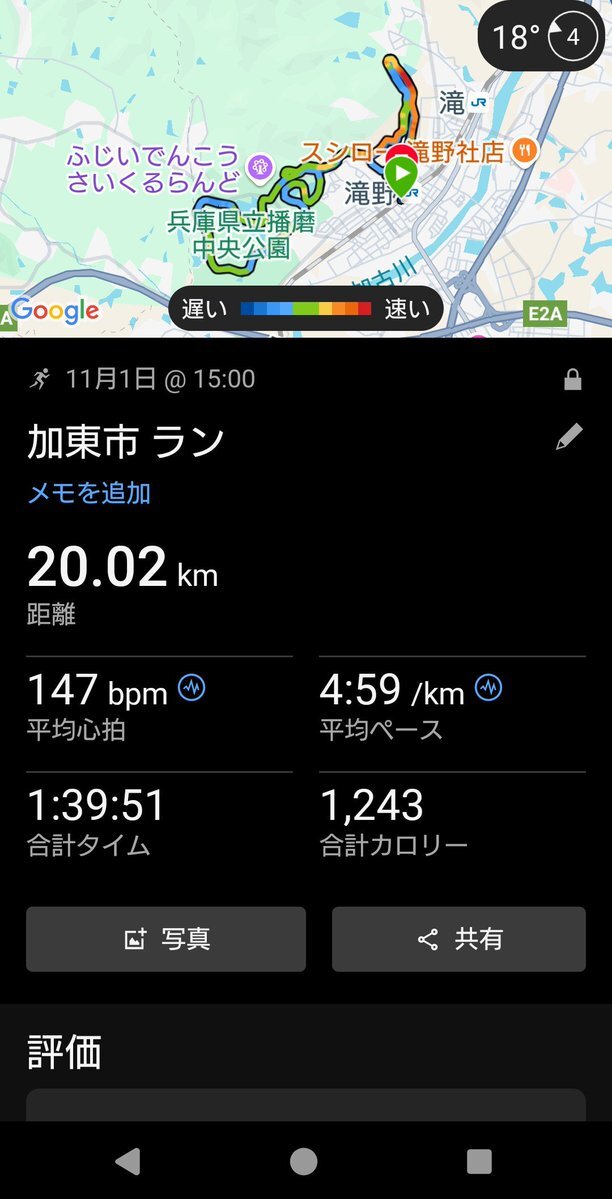Open the privacy lock icon
612x1199 pixels.
pyautogui.click(x=572, y=380)
